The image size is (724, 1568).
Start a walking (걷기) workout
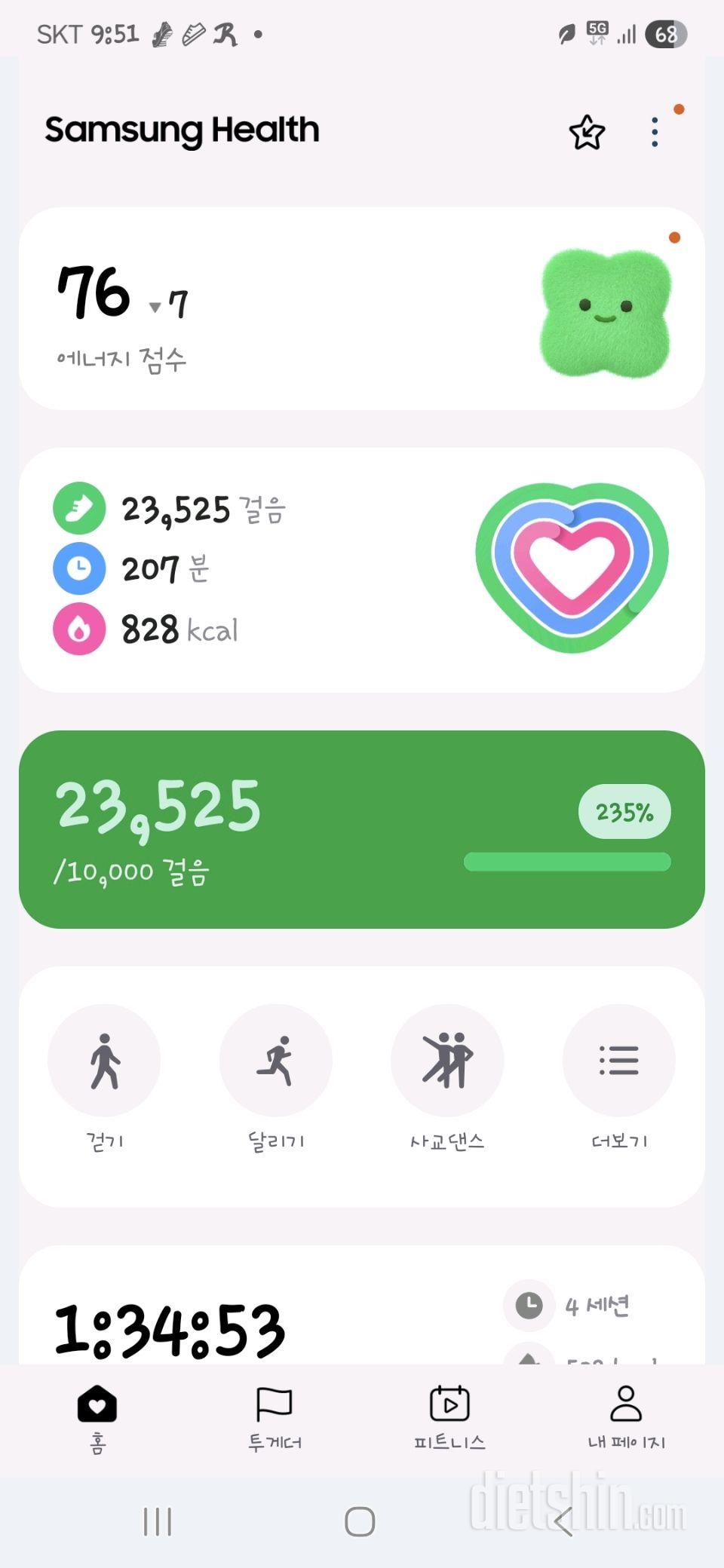(104, 1061)
